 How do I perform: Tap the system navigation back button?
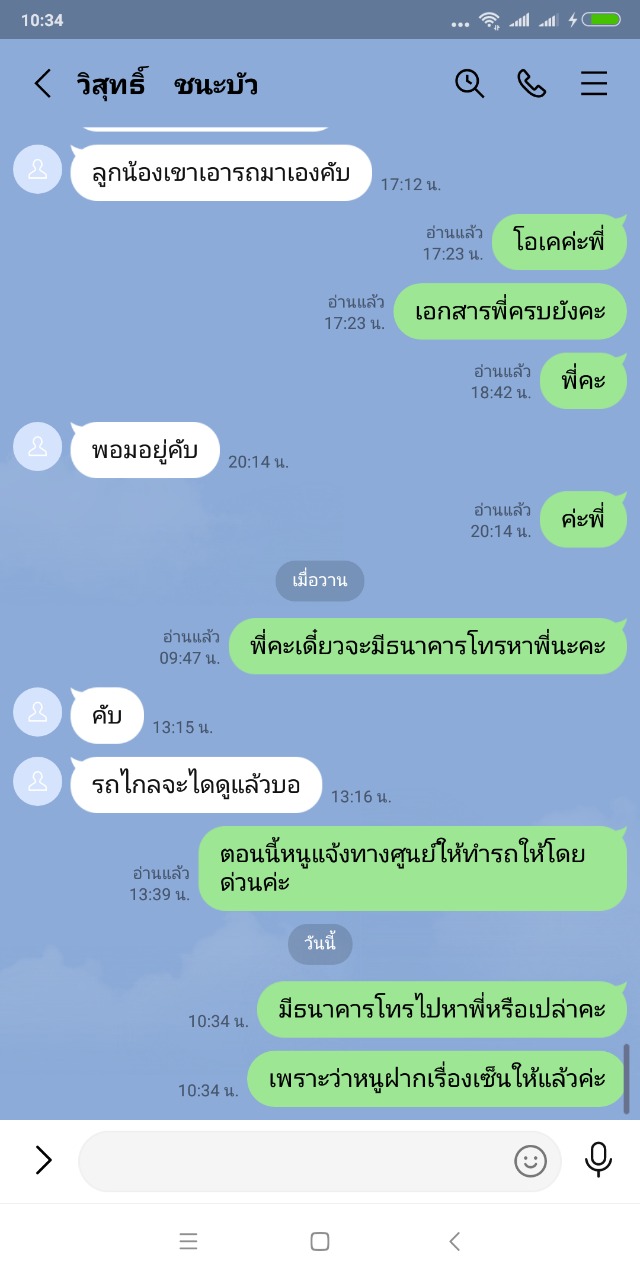point(455,1242)
